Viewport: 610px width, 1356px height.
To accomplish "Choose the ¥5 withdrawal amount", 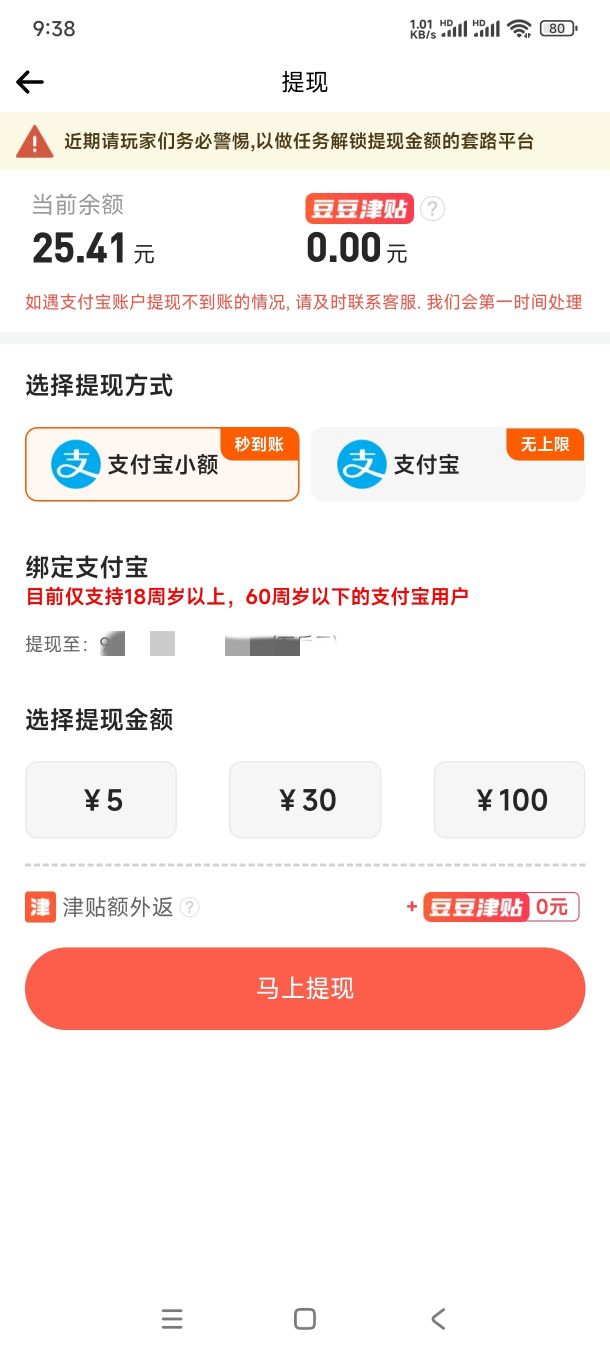I will point(101,800).
